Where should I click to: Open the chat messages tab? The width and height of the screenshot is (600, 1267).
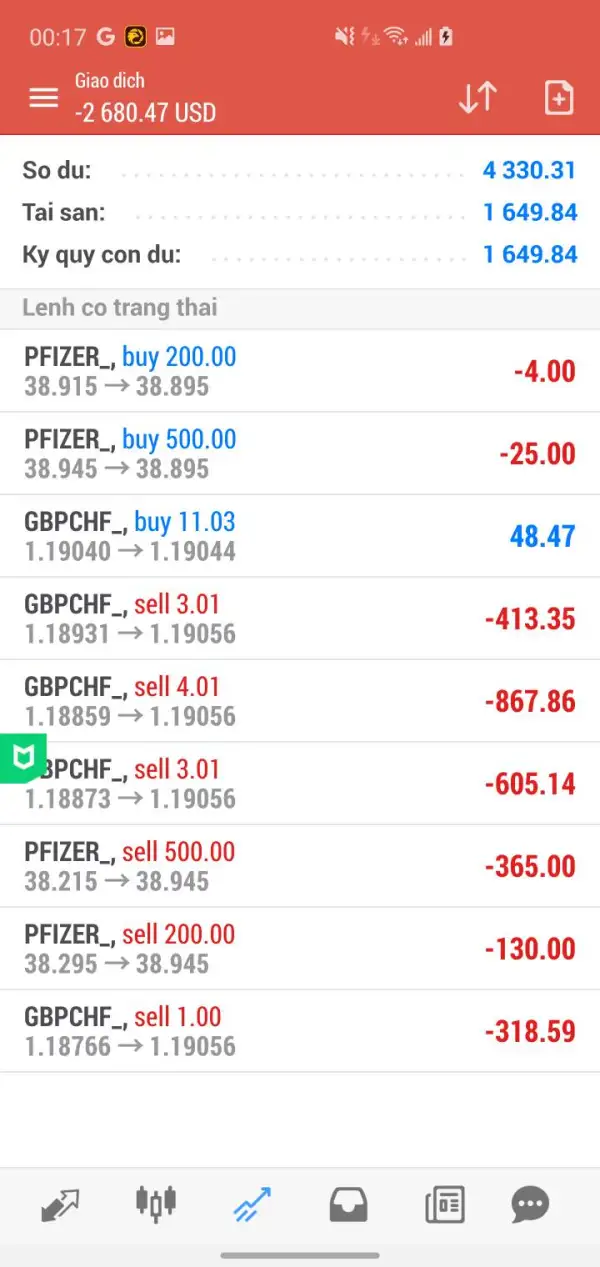point(530,1204)
